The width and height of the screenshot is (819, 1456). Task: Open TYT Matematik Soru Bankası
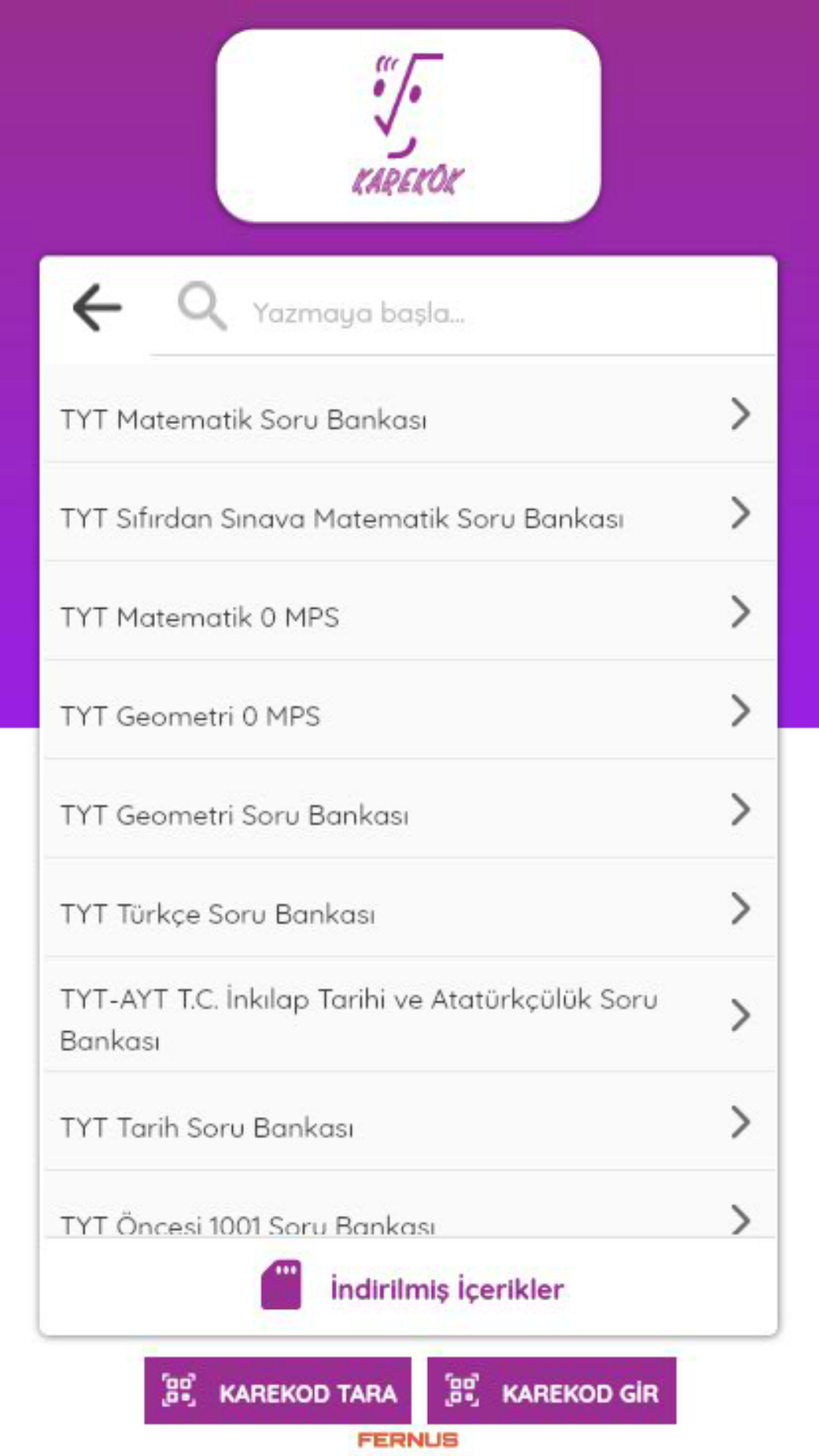pos(408,418)
